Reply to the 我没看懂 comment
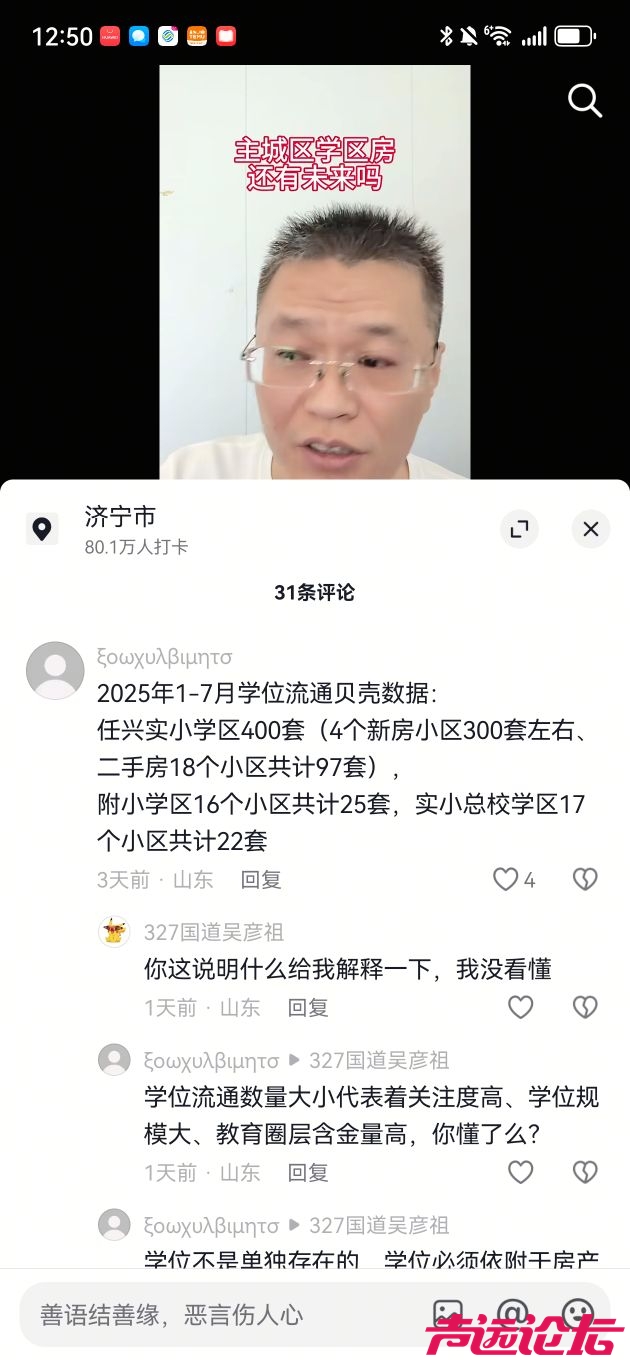The width and height of the screenshot is (630, 1360). (x=308, y=1008)
